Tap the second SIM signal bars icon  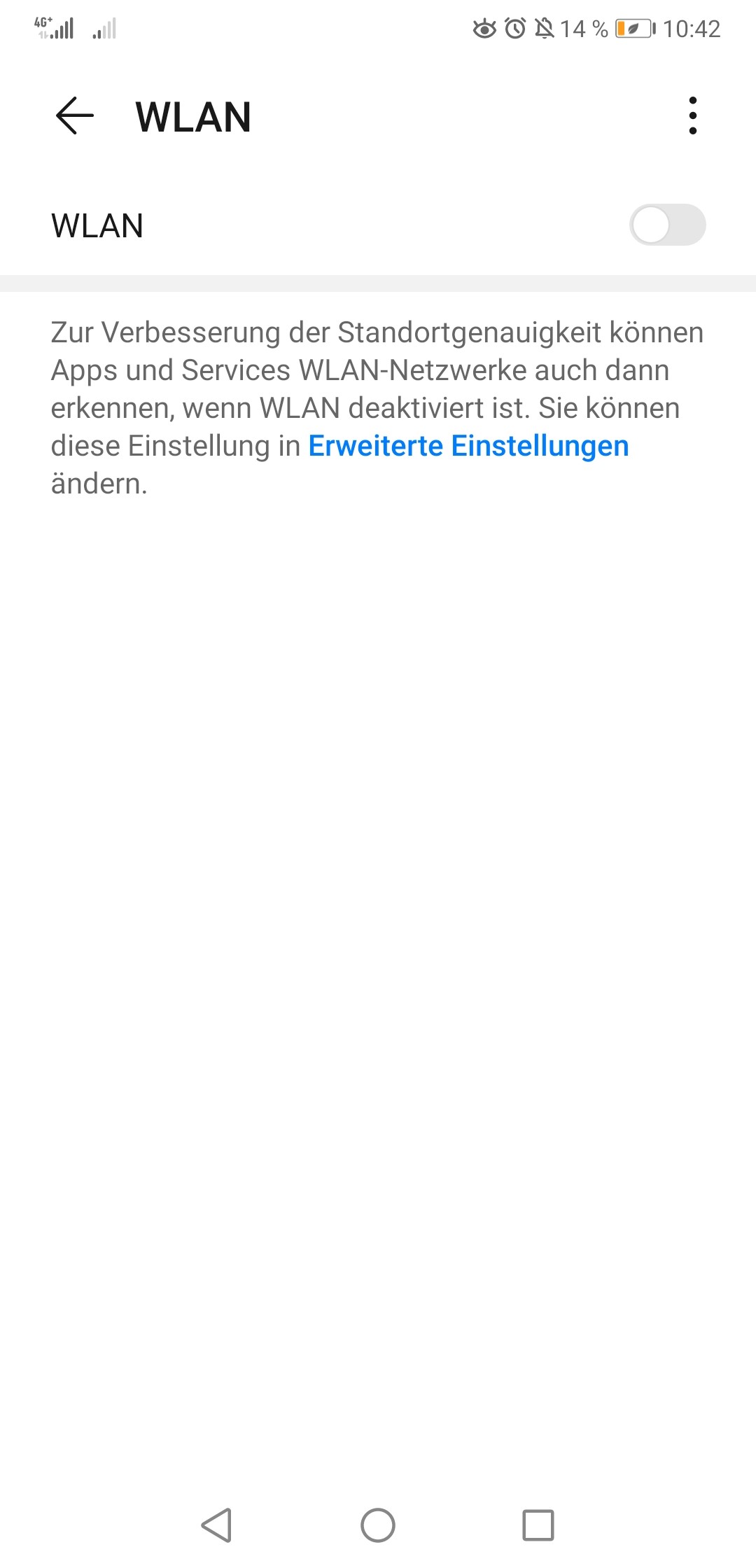[104, 29]
